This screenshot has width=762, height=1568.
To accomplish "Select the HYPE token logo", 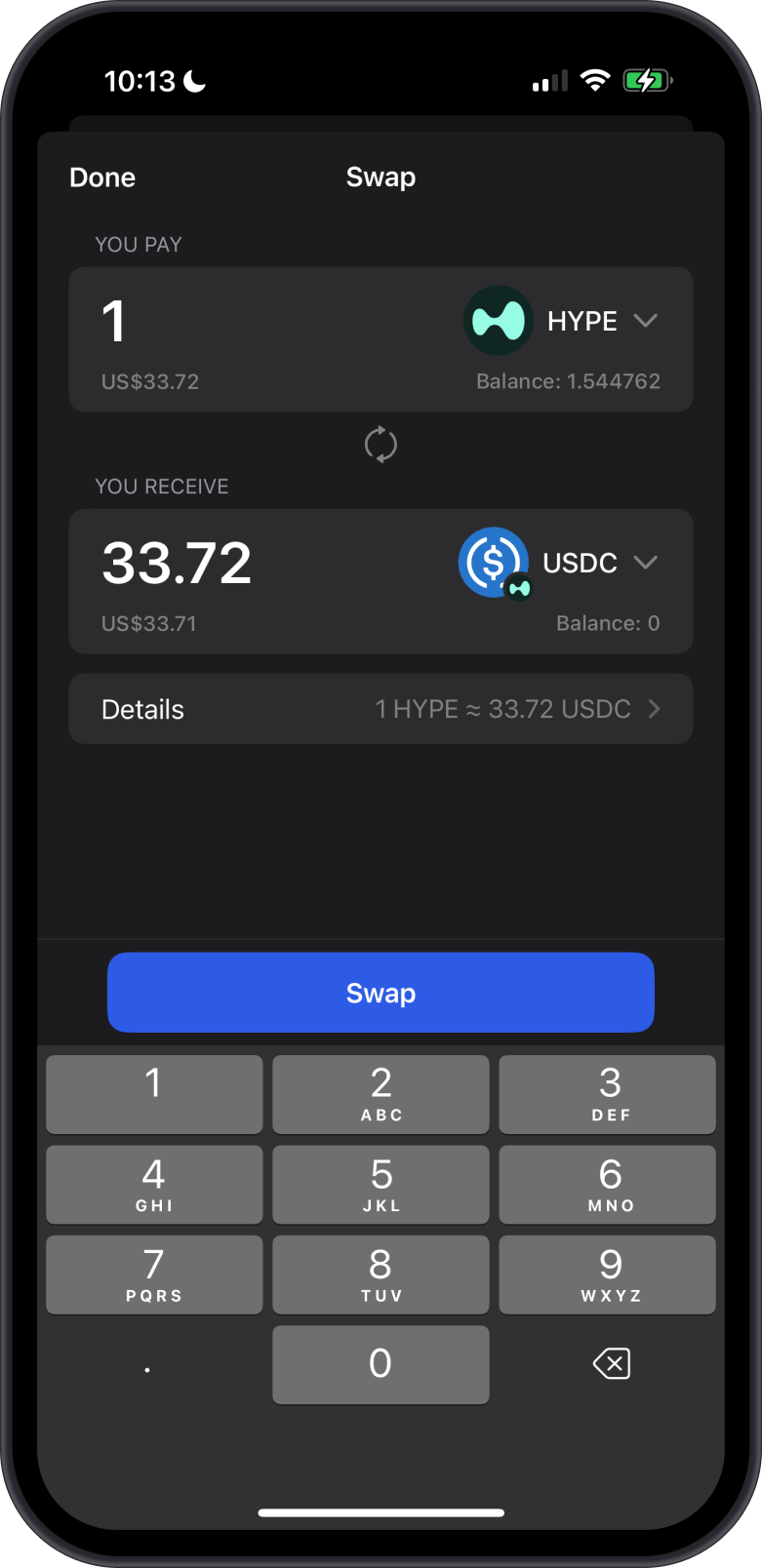I will pos(498,320).
